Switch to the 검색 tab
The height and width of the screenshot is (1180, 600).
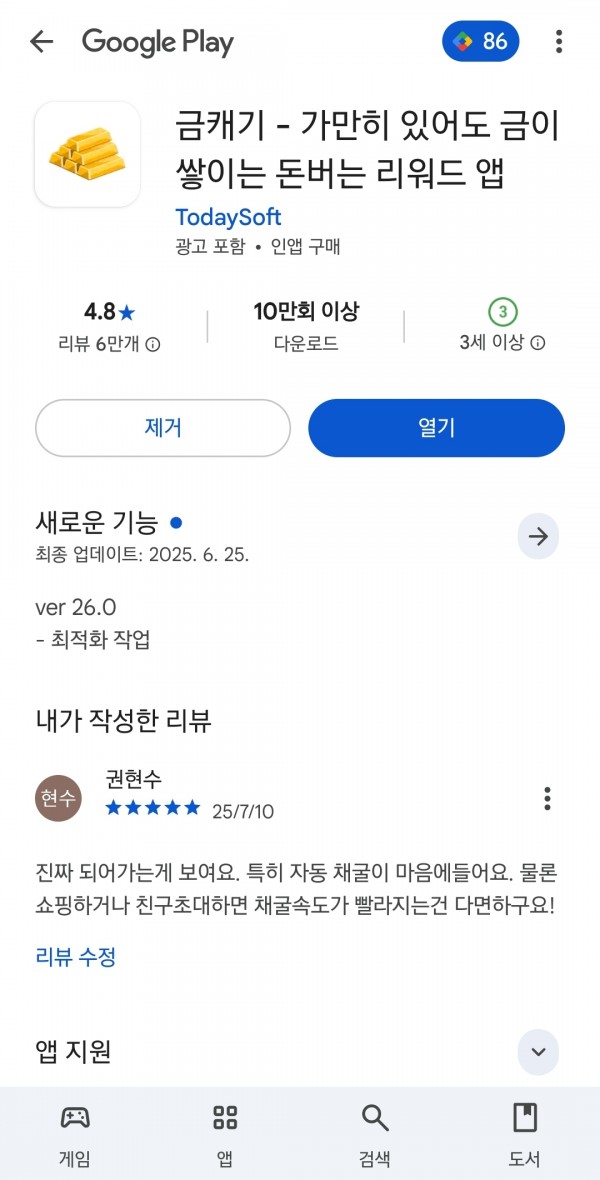point(375,1135)
